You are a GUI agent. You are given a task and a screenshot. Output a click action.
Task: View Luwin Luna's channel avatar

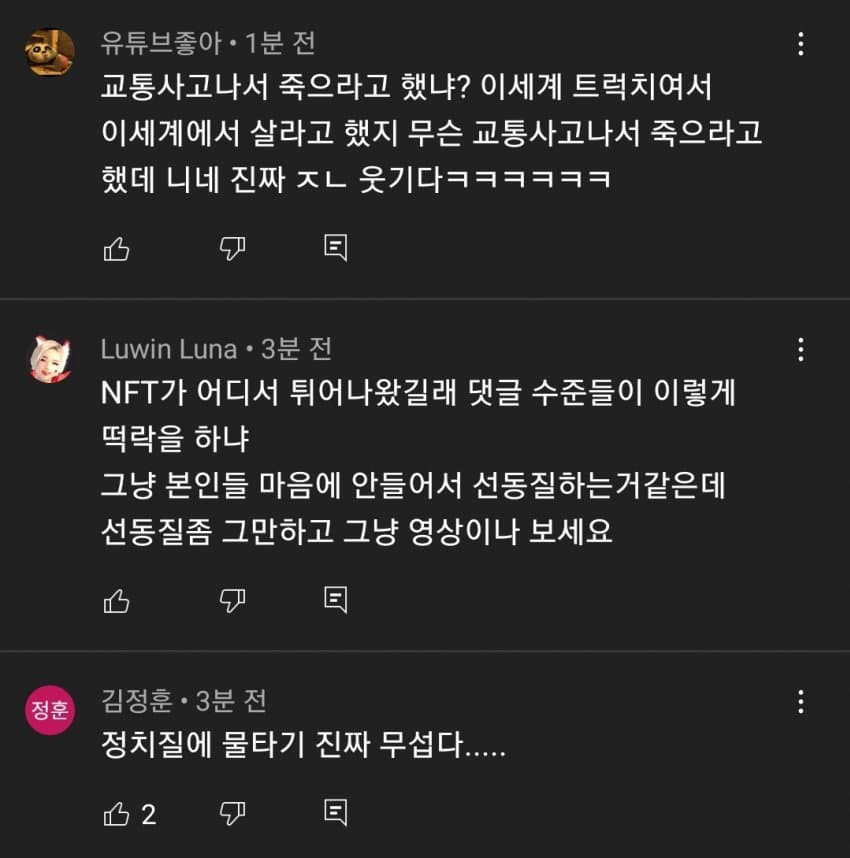(49, 358)
